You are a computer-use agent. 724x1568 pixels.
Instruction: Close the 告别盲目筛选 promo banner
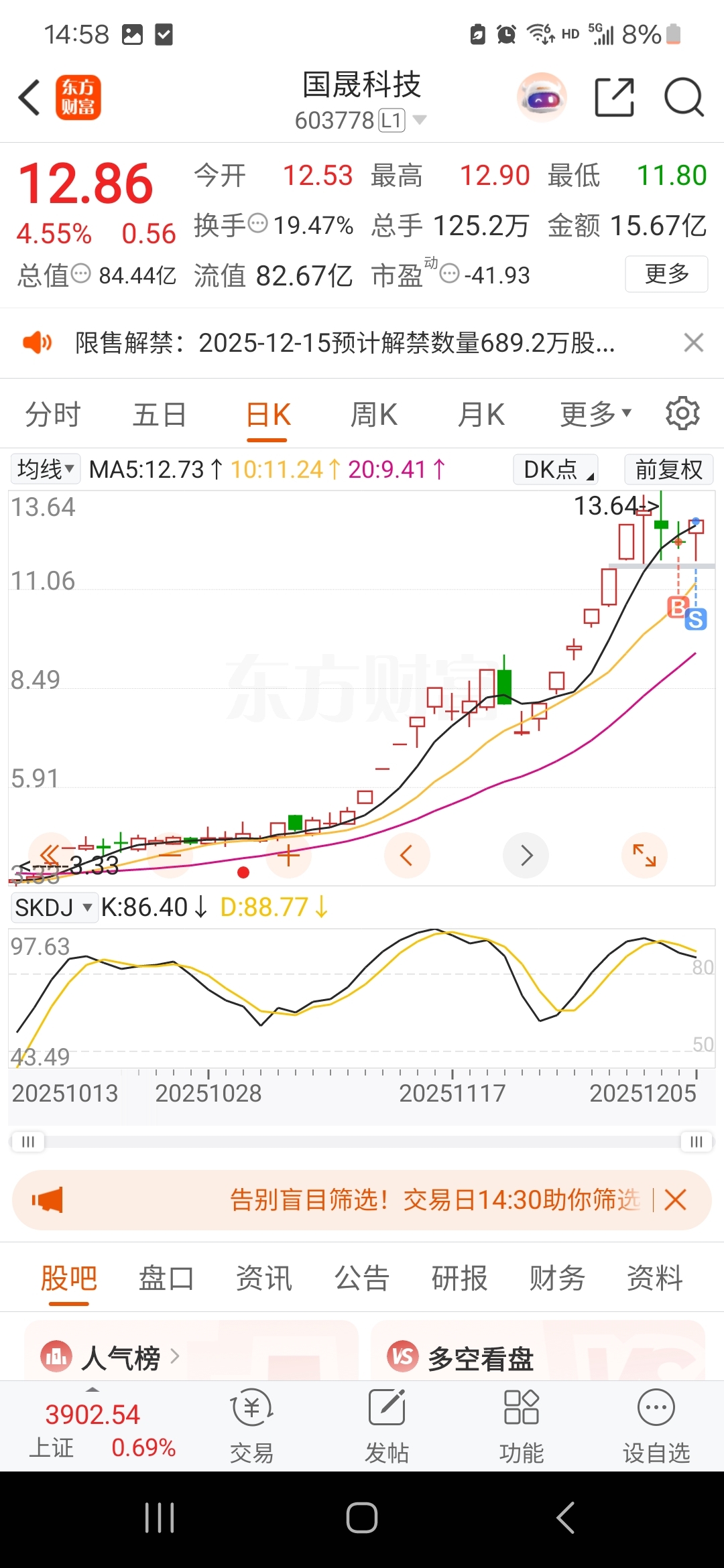coord(676,1199)
